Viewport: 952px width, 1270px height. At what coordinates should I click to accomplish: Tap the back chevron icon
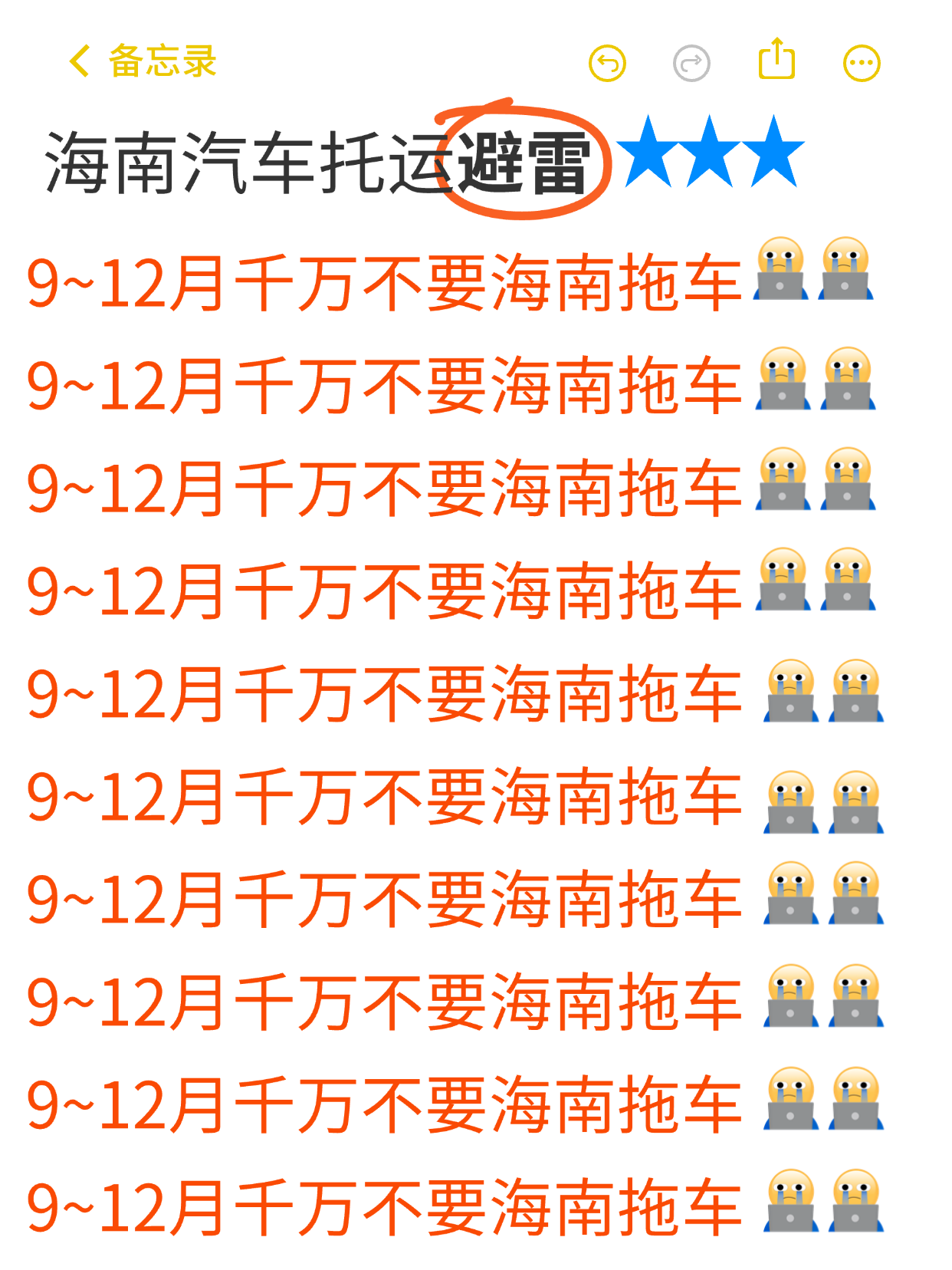tap(80, 61)
